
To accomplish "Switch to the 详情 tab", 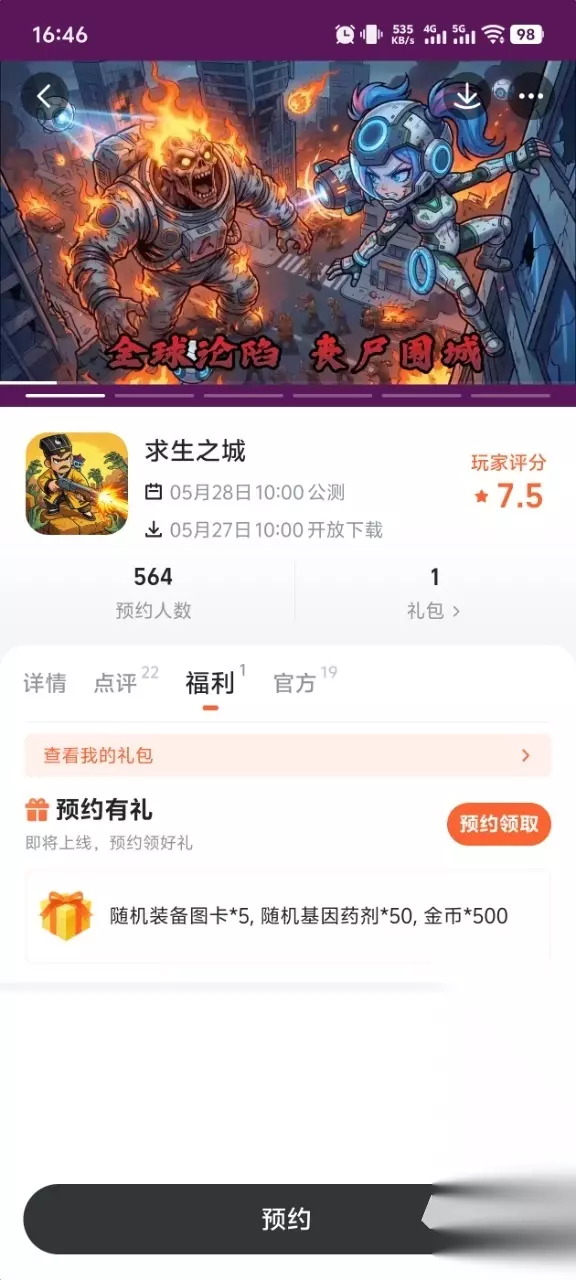I will click(45, 683).
